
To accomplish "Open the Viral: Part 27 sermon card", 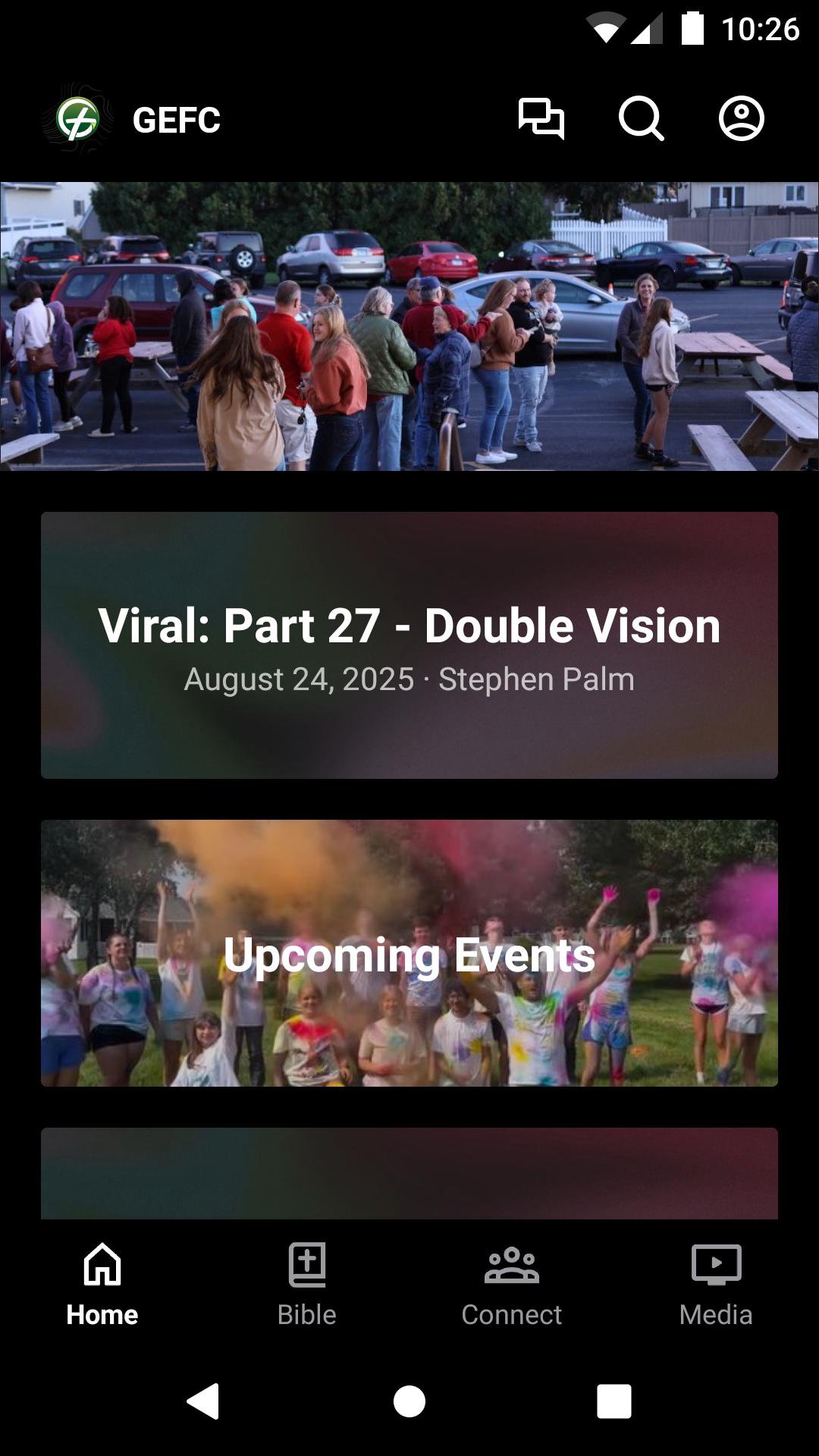I will pos(409,645).
